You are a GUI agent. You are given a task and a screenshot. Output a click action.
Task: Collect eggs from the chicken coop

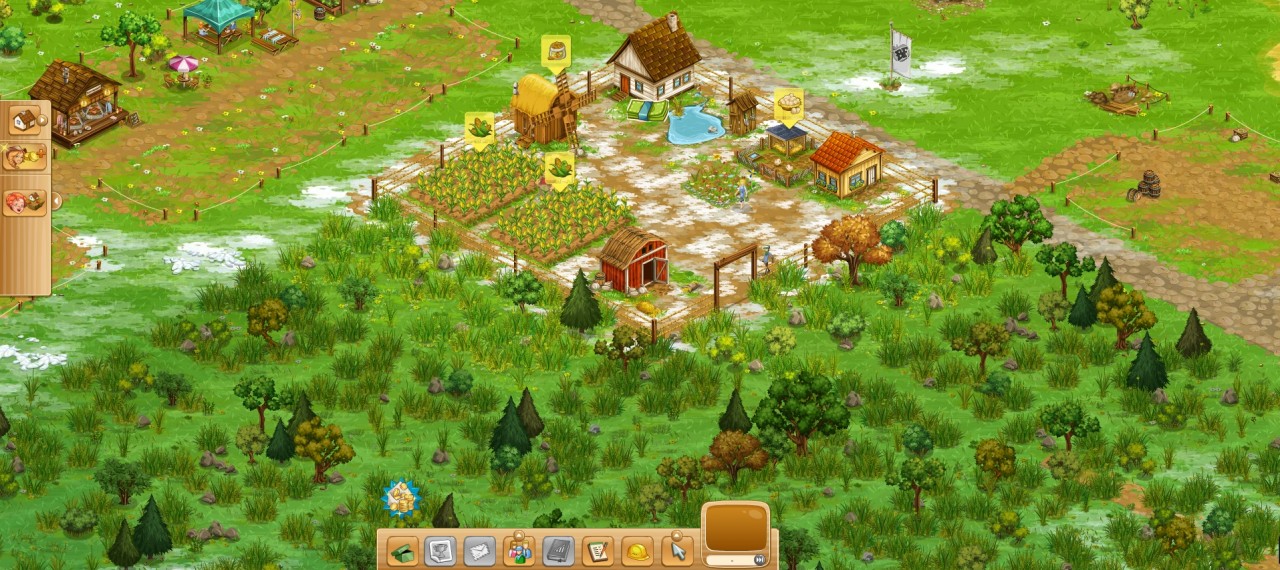tap(788, 105)
